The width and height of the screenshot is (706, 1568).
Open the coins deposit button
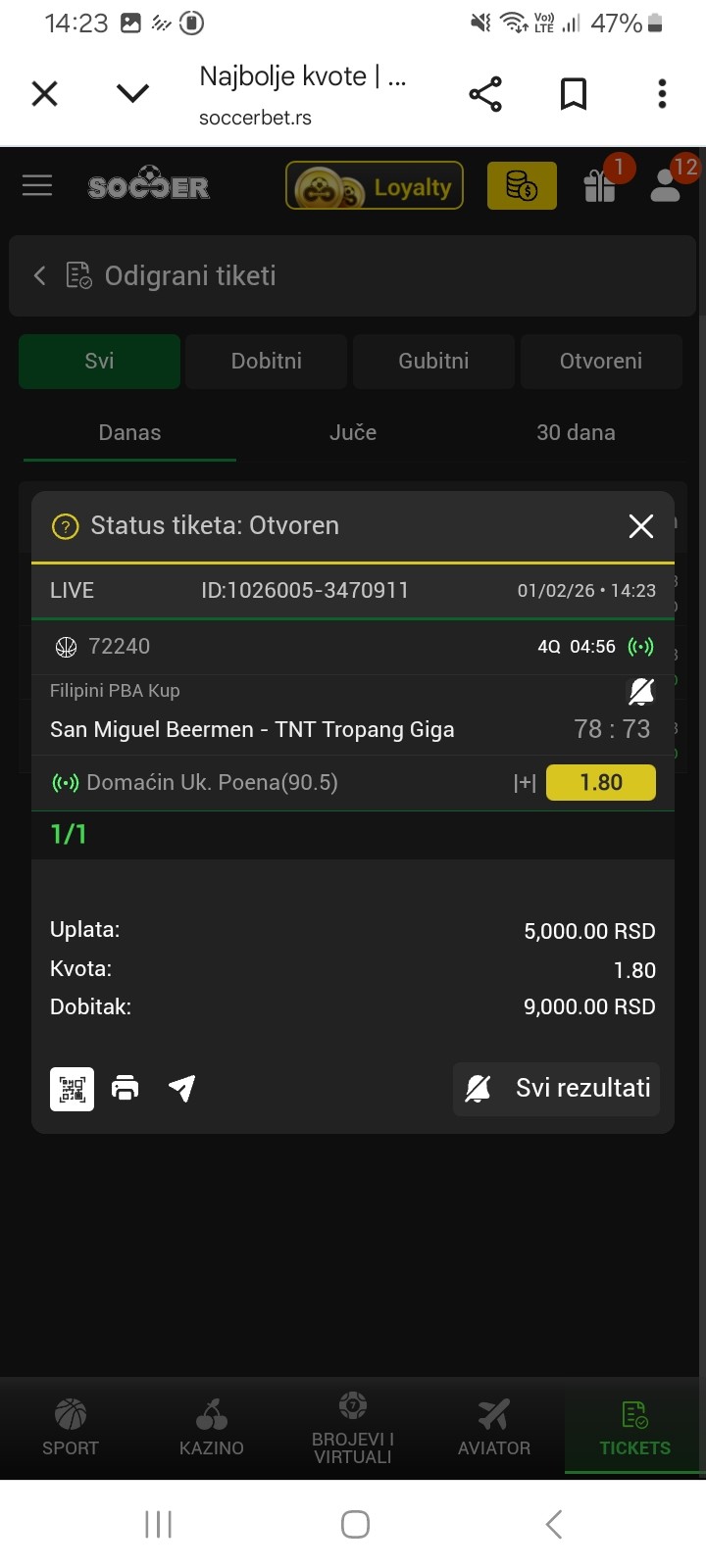tap(522, 186)
